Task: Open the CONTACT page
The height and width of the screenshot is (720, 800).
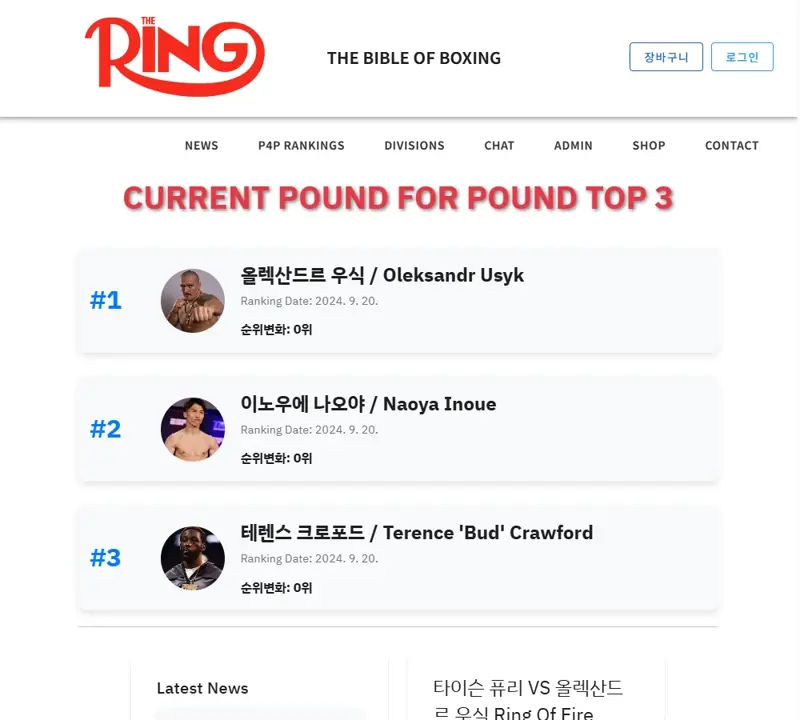Action: [731, 146]
